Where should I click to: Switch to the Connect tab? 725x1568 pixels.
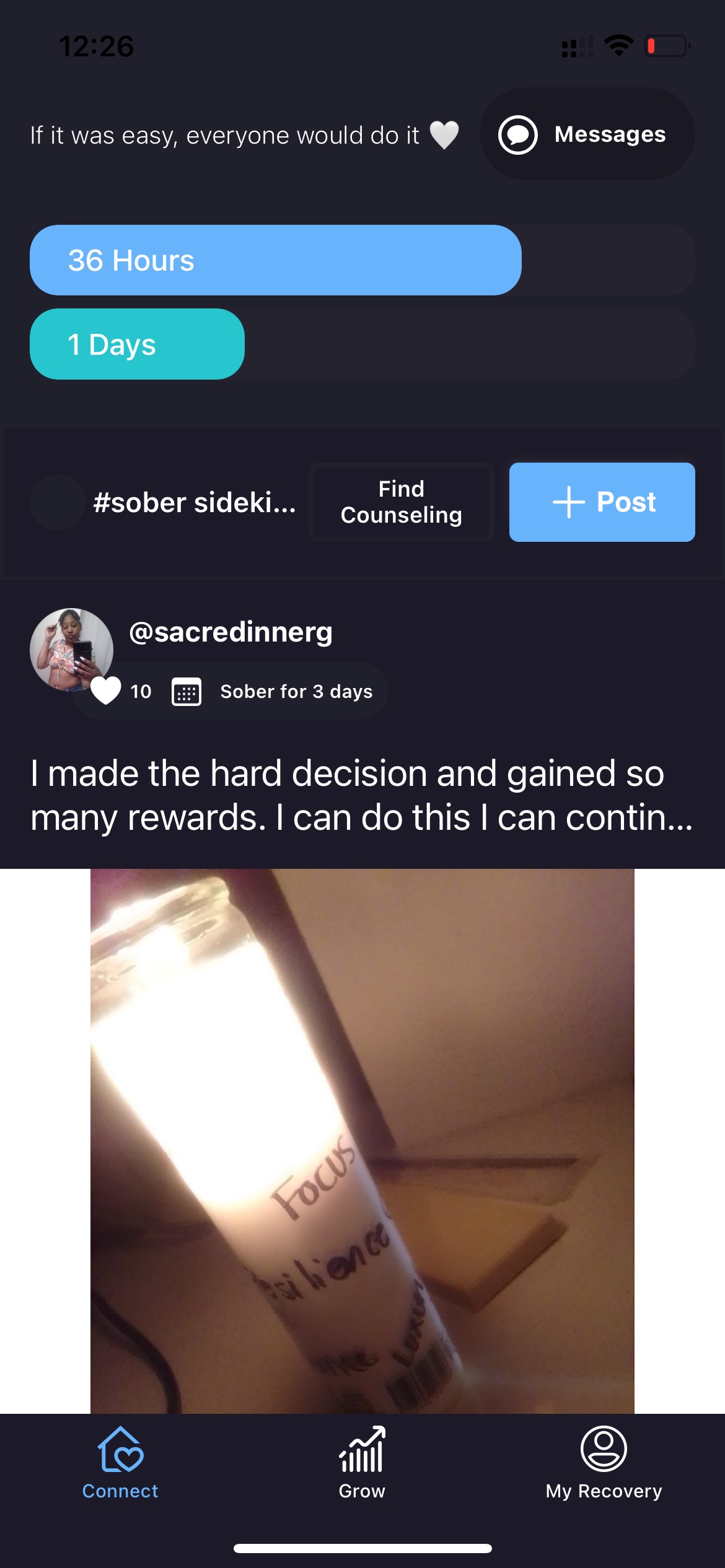click(120, 1464)
